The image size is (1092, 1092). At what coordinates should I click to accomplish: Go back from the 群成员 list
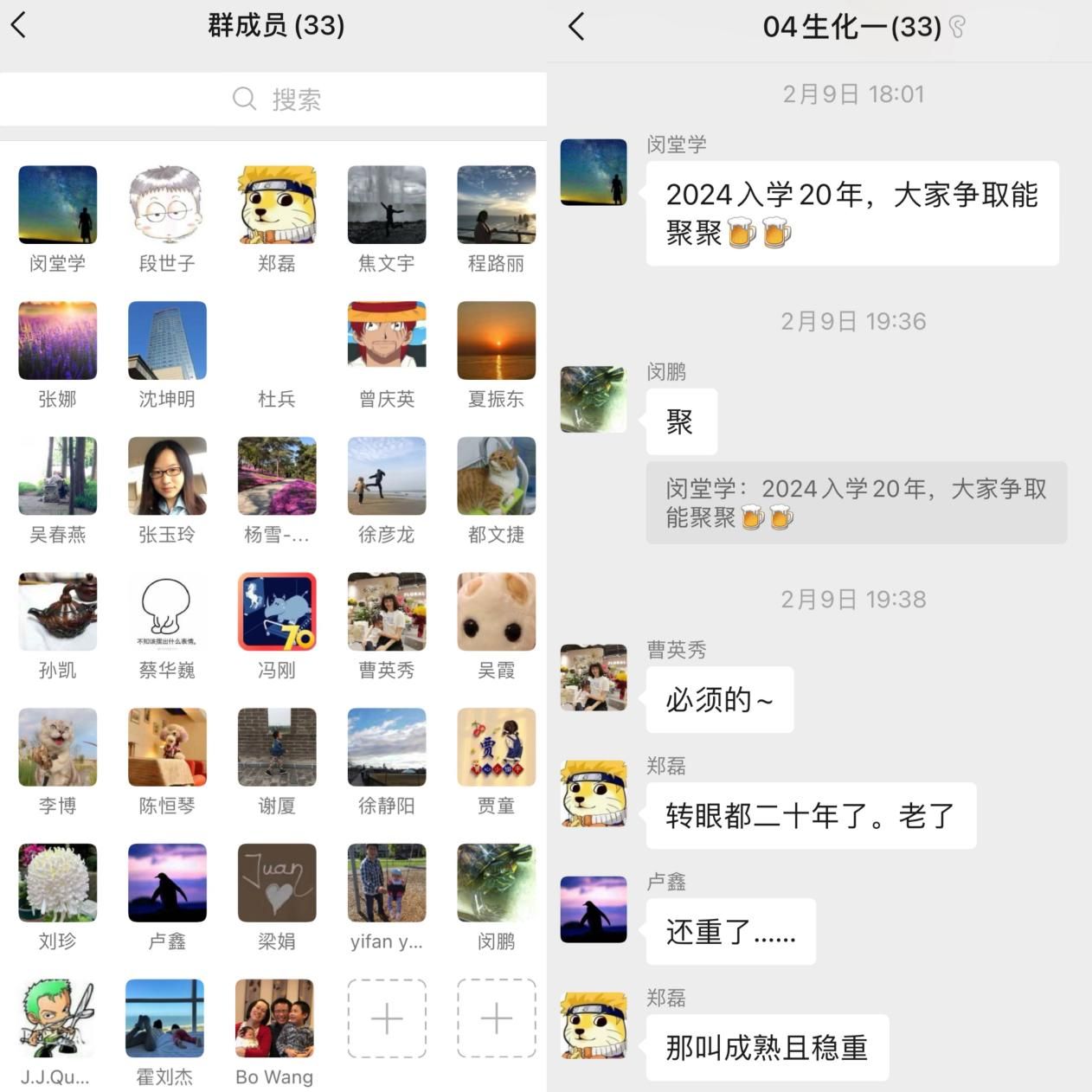19,26
